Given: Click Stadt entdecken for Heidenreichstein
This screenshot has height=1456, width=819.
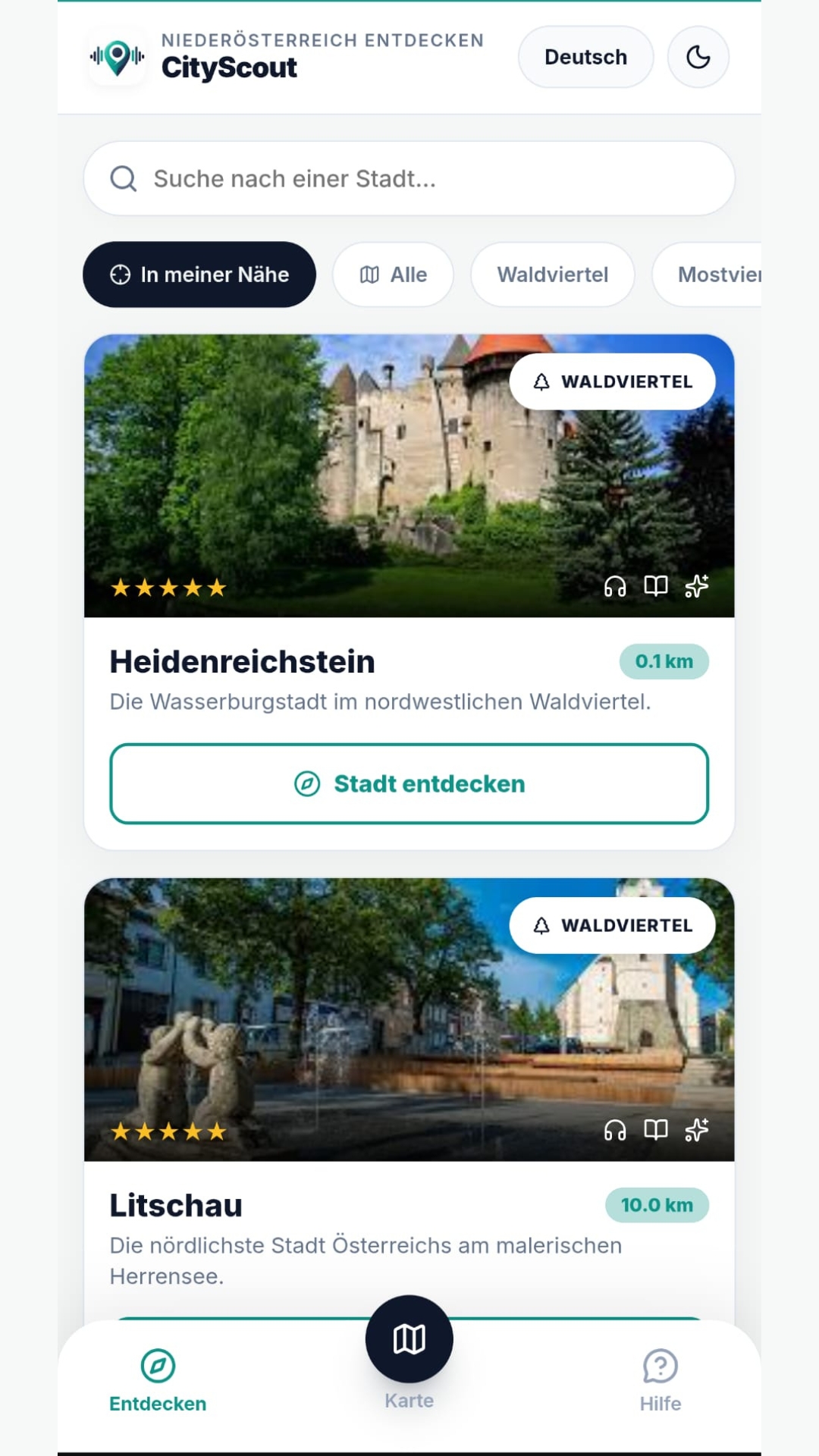Looking at the screenshot, I should coord(409,783).
